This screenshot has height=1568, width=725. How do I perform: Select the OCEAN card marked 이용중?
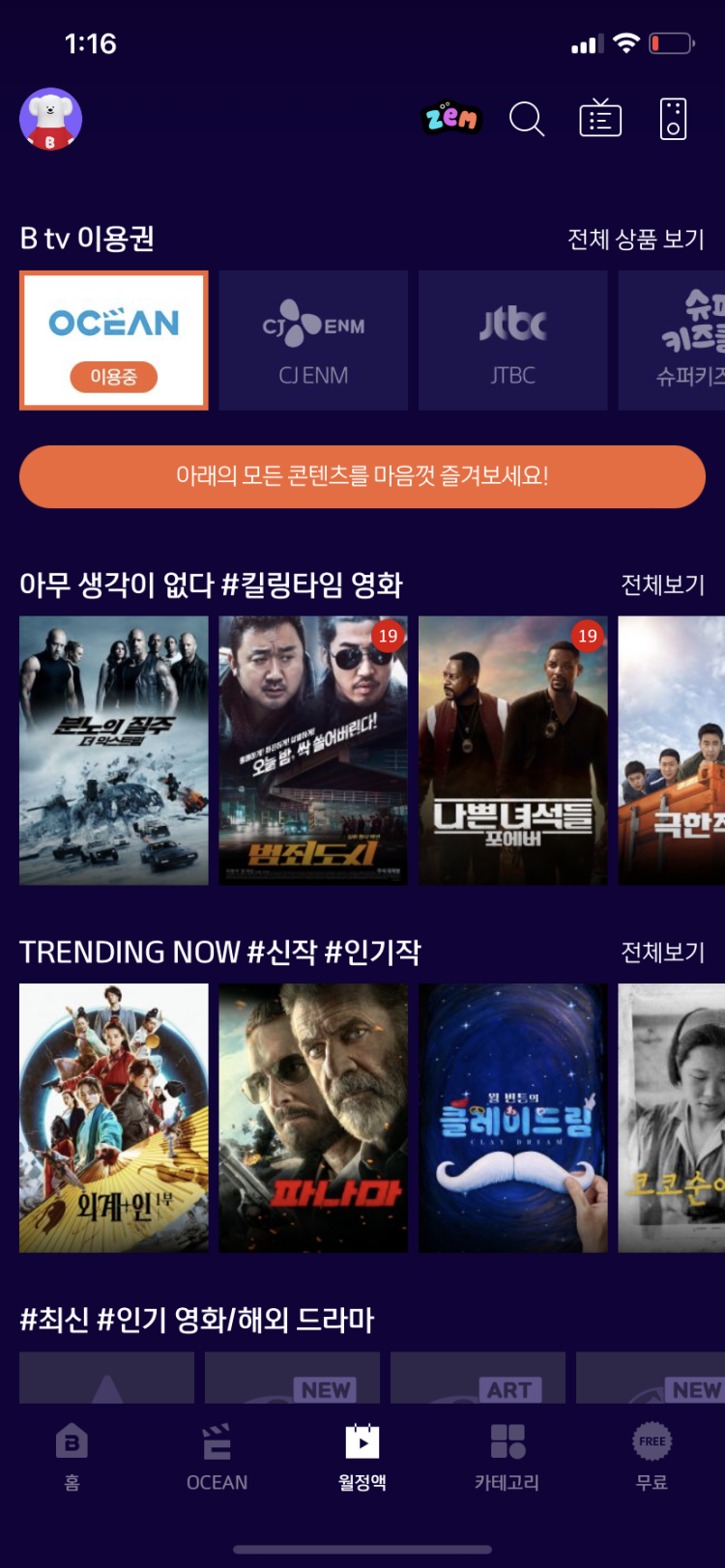(x=113, y=340)
